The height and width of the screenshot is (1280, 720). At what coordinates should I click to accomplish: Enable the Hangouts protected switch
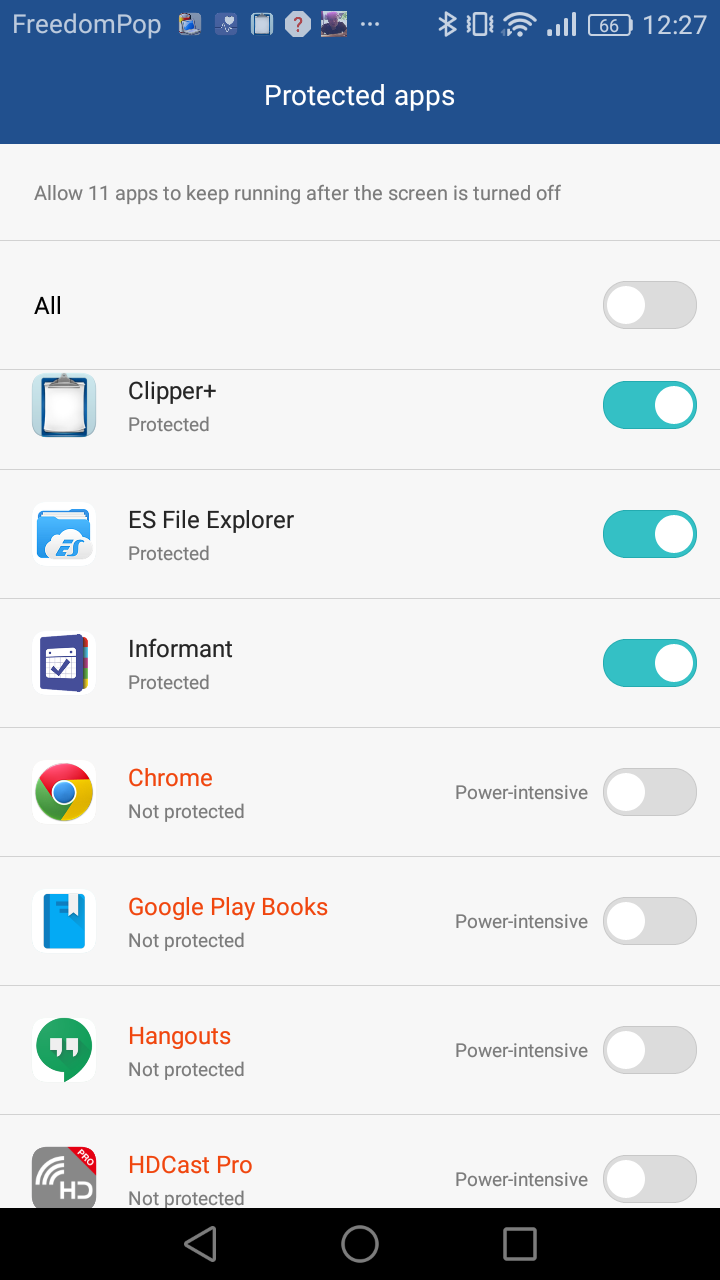coord(650,1050)
